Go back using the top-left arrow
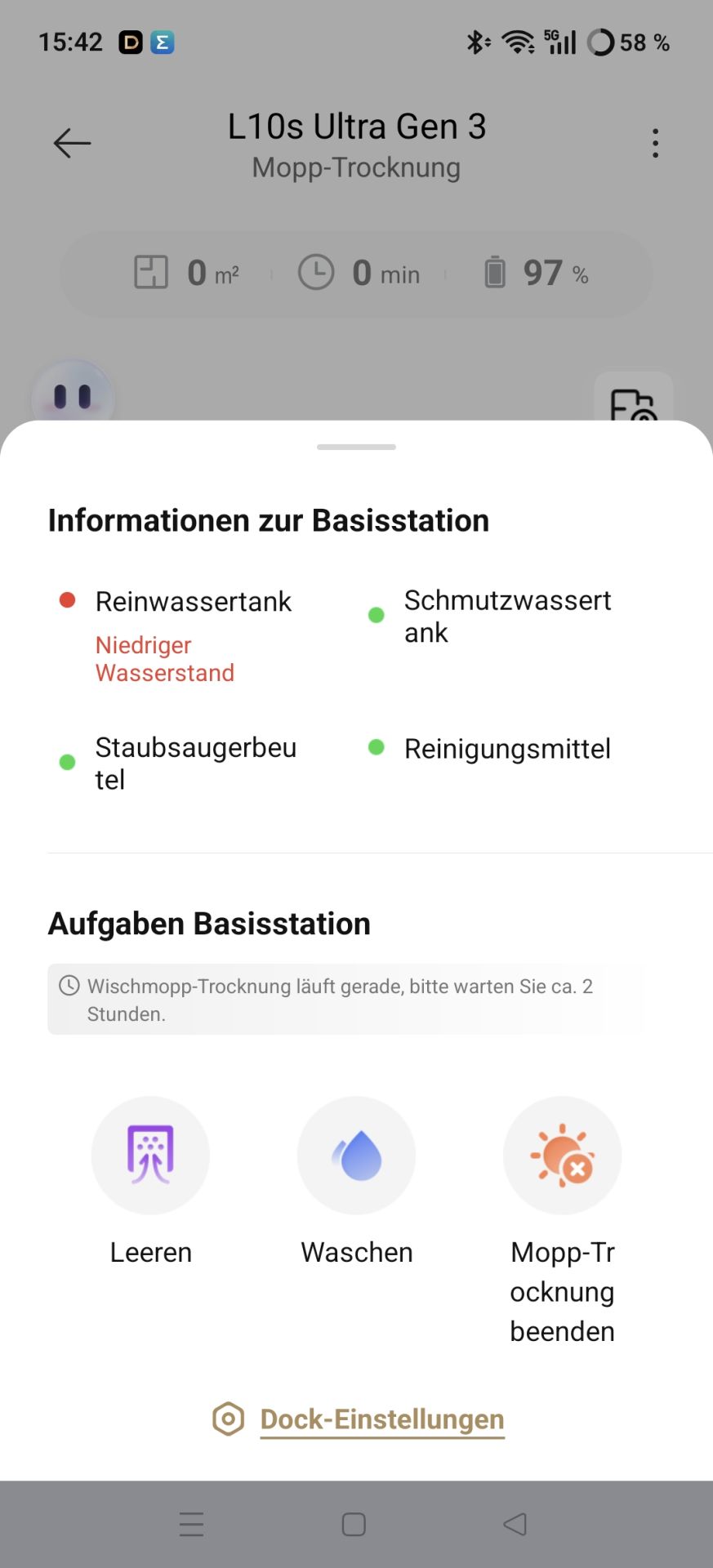 (72, 143)
